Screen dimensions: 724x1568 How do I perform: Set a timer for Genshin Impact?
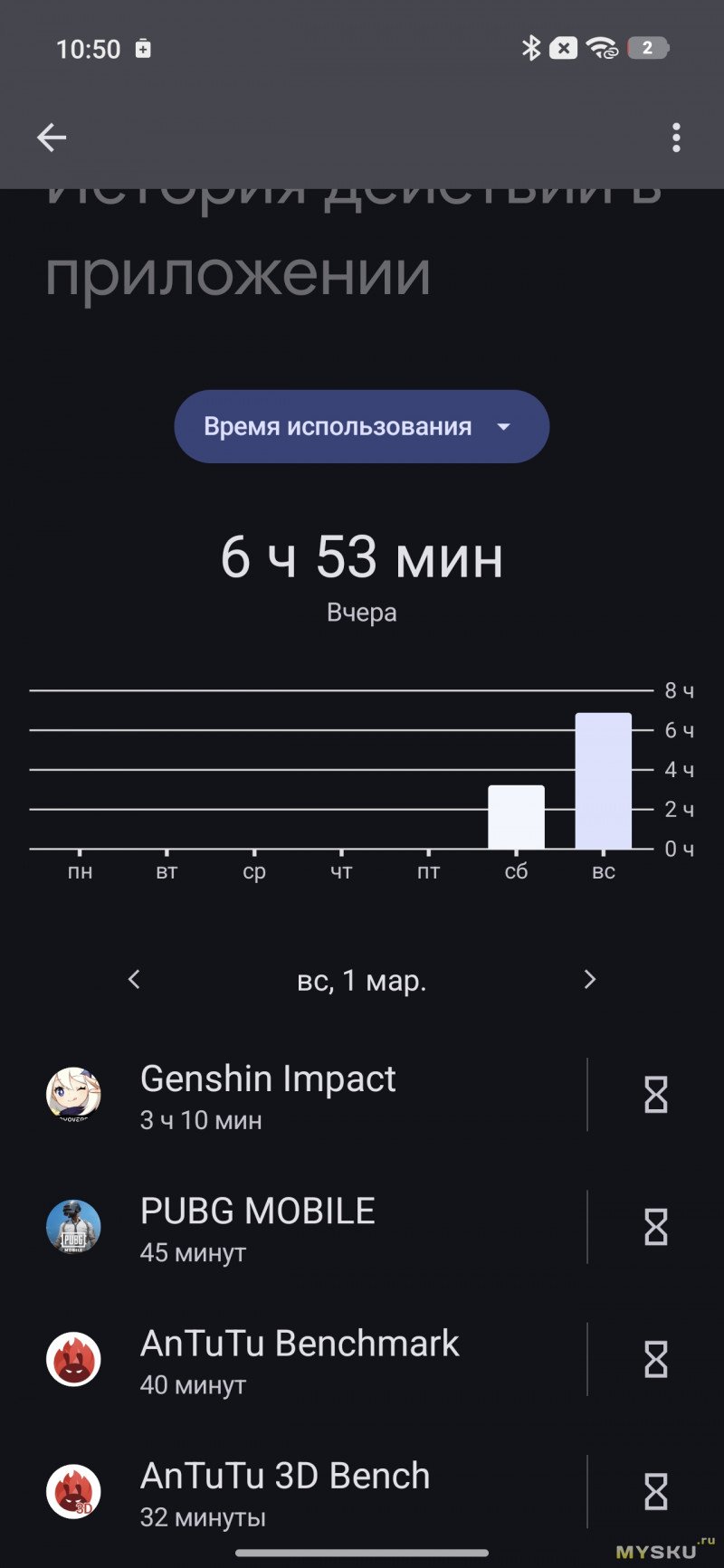655,1095
